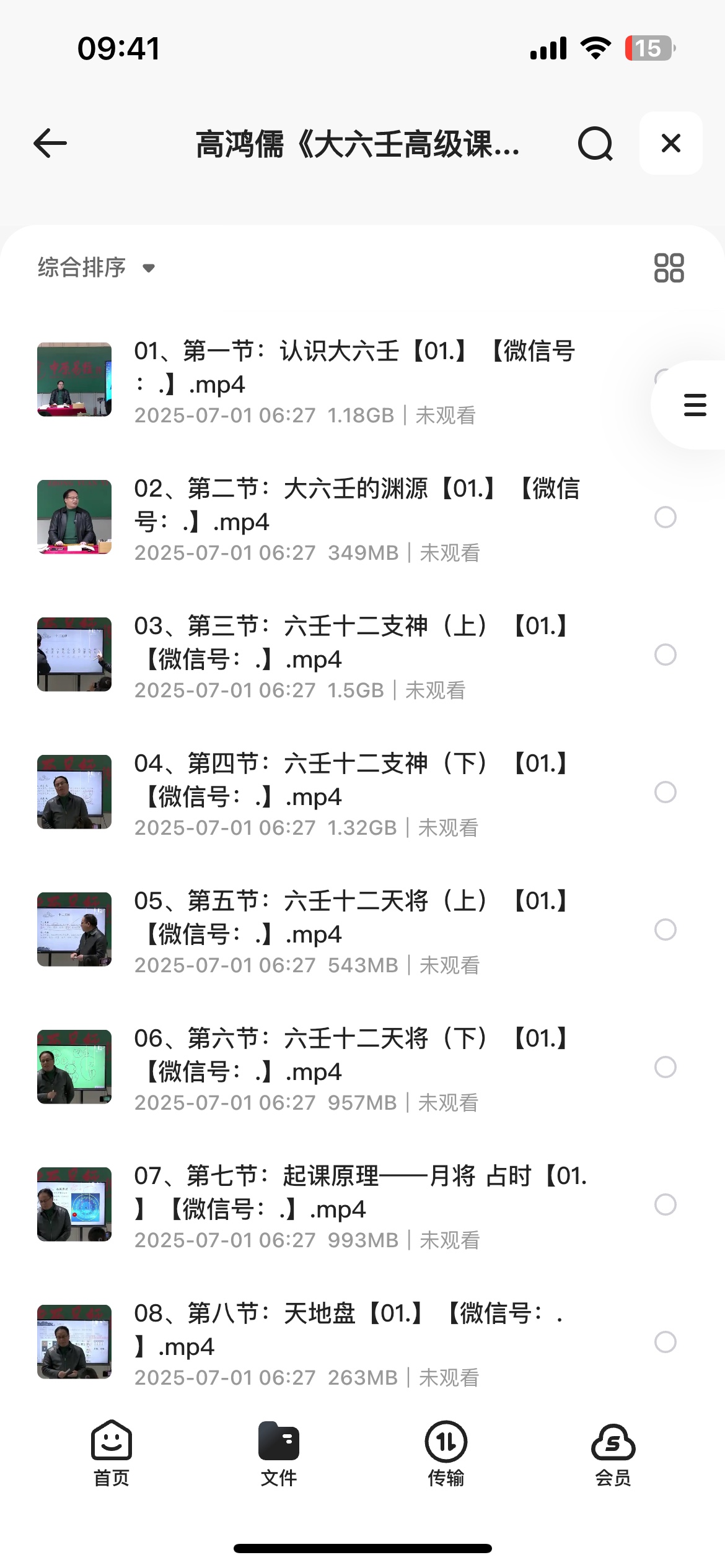Open video 04 六壬十二支神（下）

pos(353,780)
